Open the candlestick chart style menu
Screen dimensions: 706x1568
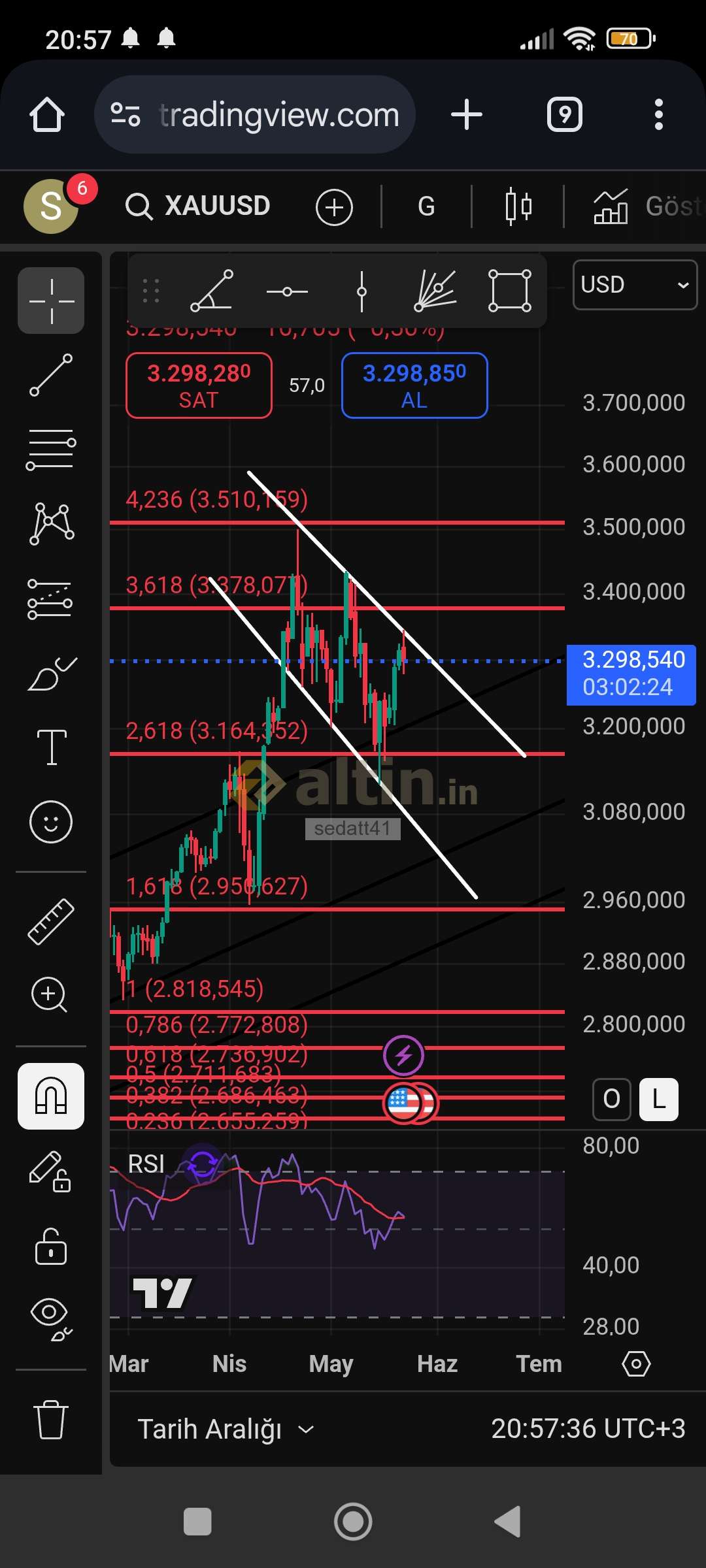pos(518,206)
